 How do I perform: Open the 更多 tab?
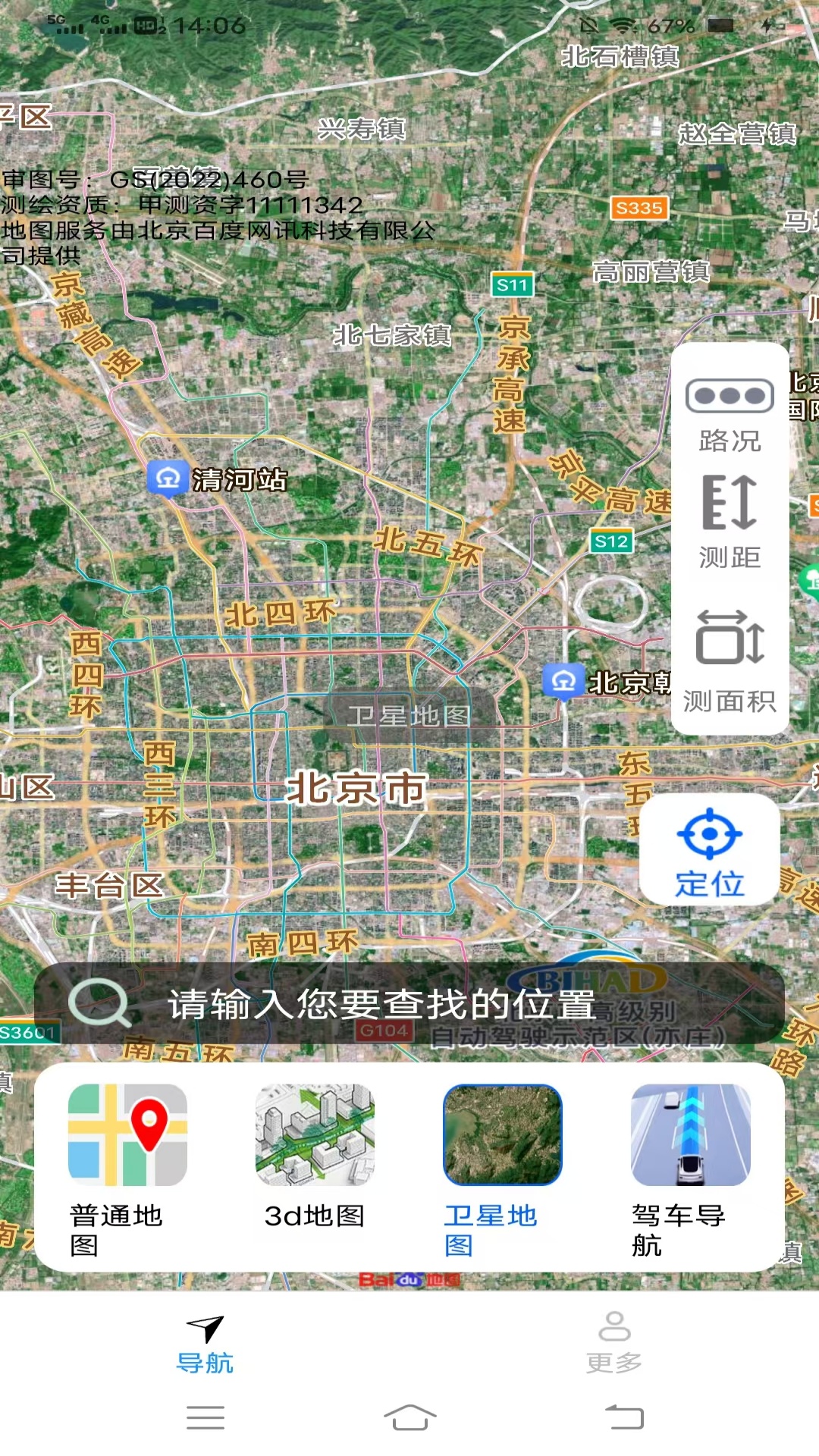(x=613, y=1360)
